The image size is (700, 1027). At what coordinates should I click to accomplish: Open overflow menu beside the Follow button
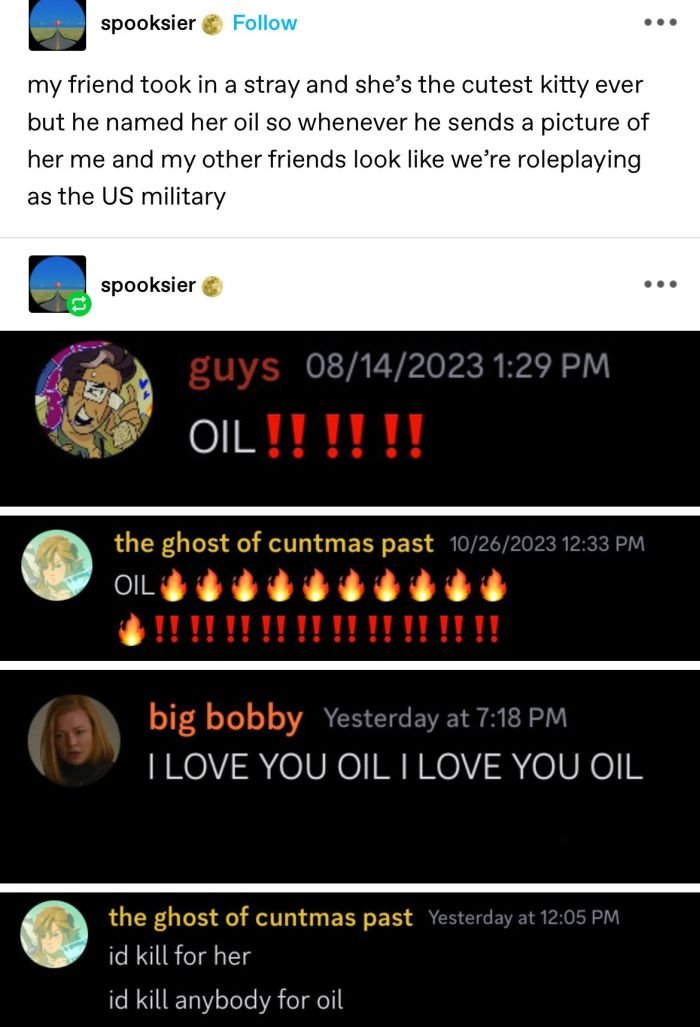tap(661, 23)
